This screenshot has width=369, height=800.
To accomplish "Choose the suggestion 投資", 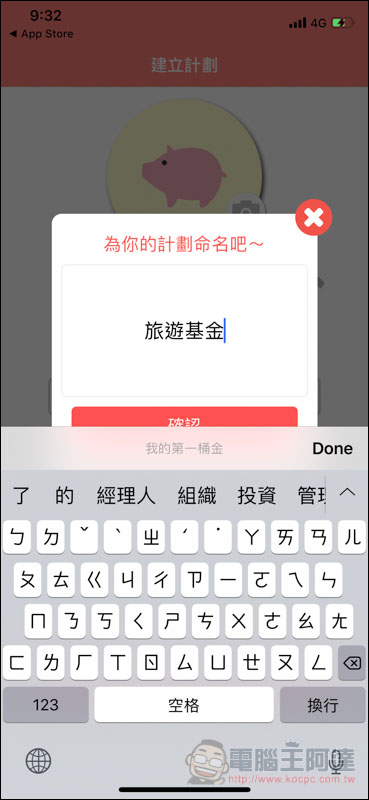I will 257,495.
